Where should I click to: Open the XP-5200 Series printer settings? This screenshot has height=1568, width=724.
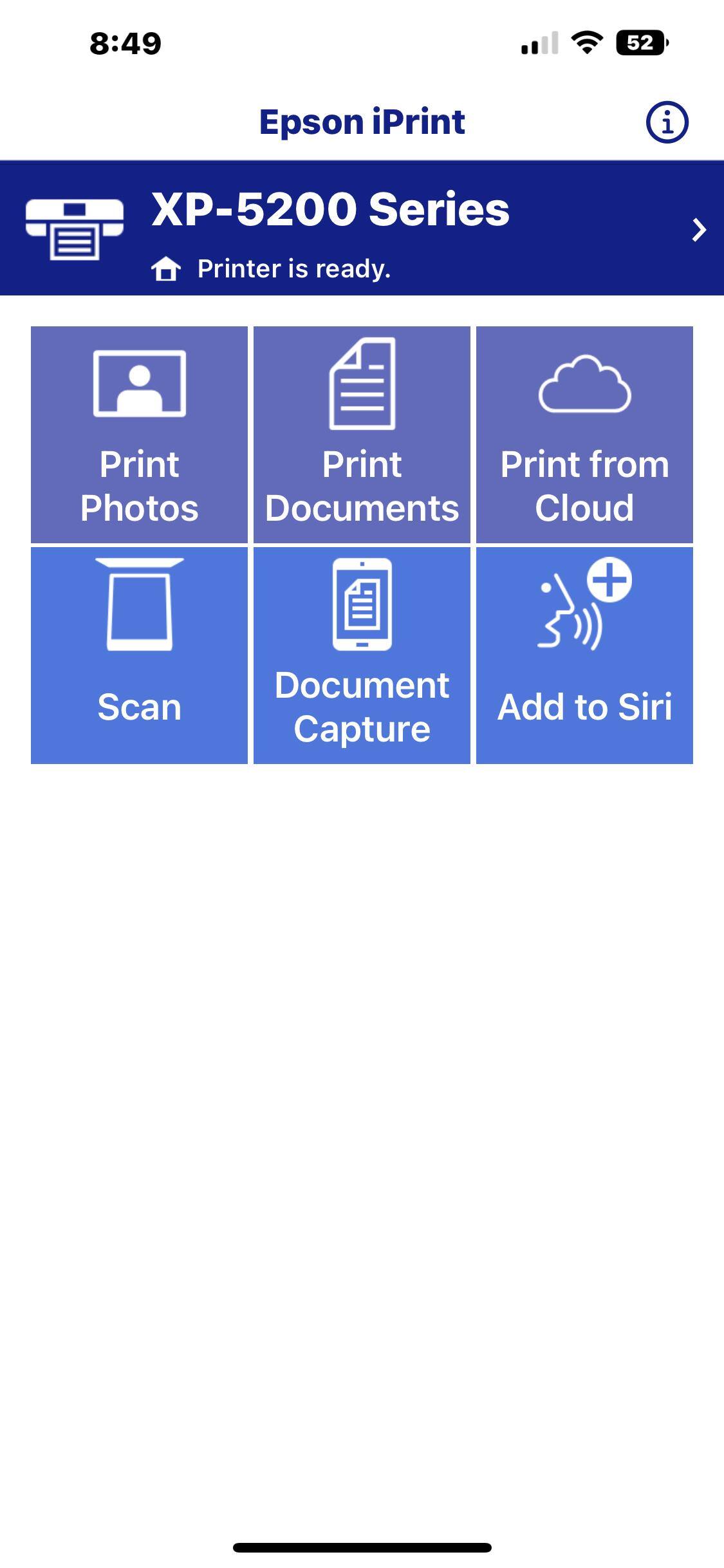(362, 229)
